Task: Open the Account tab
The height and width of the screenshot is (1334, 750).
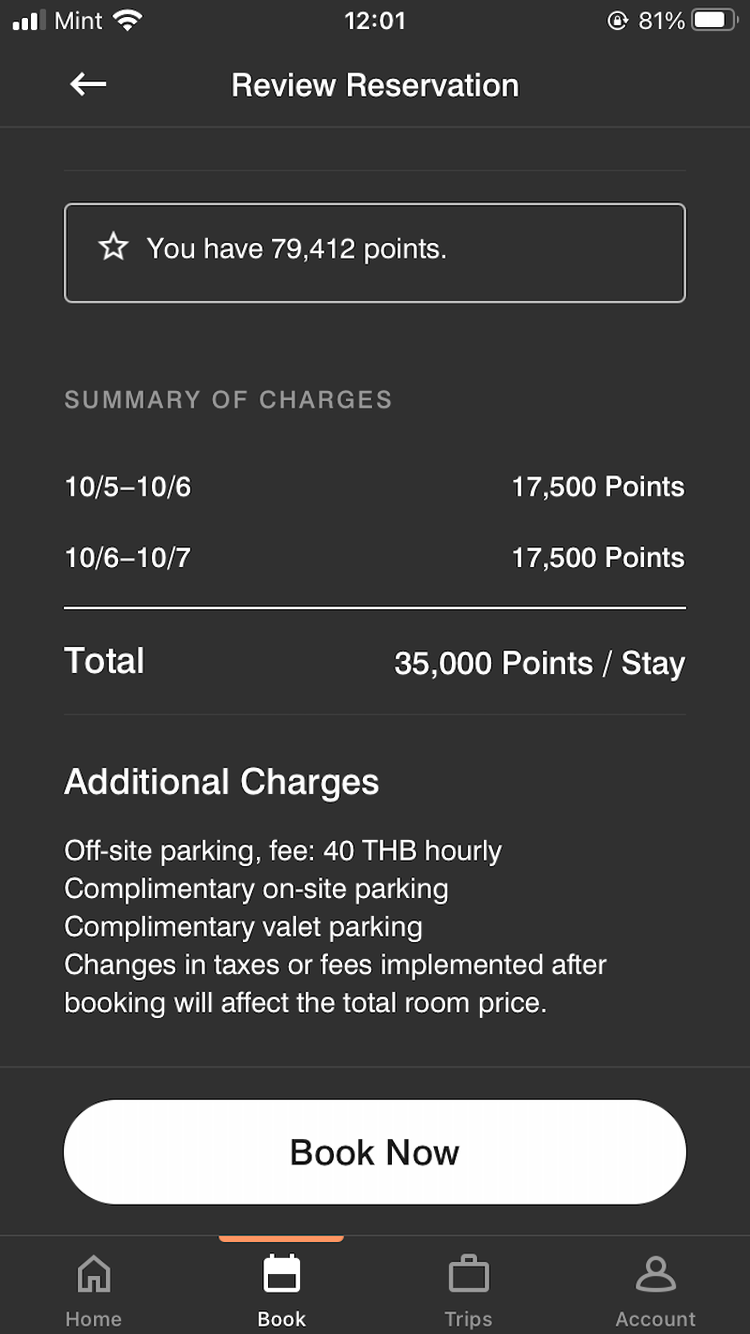Action: point(656,1273)
